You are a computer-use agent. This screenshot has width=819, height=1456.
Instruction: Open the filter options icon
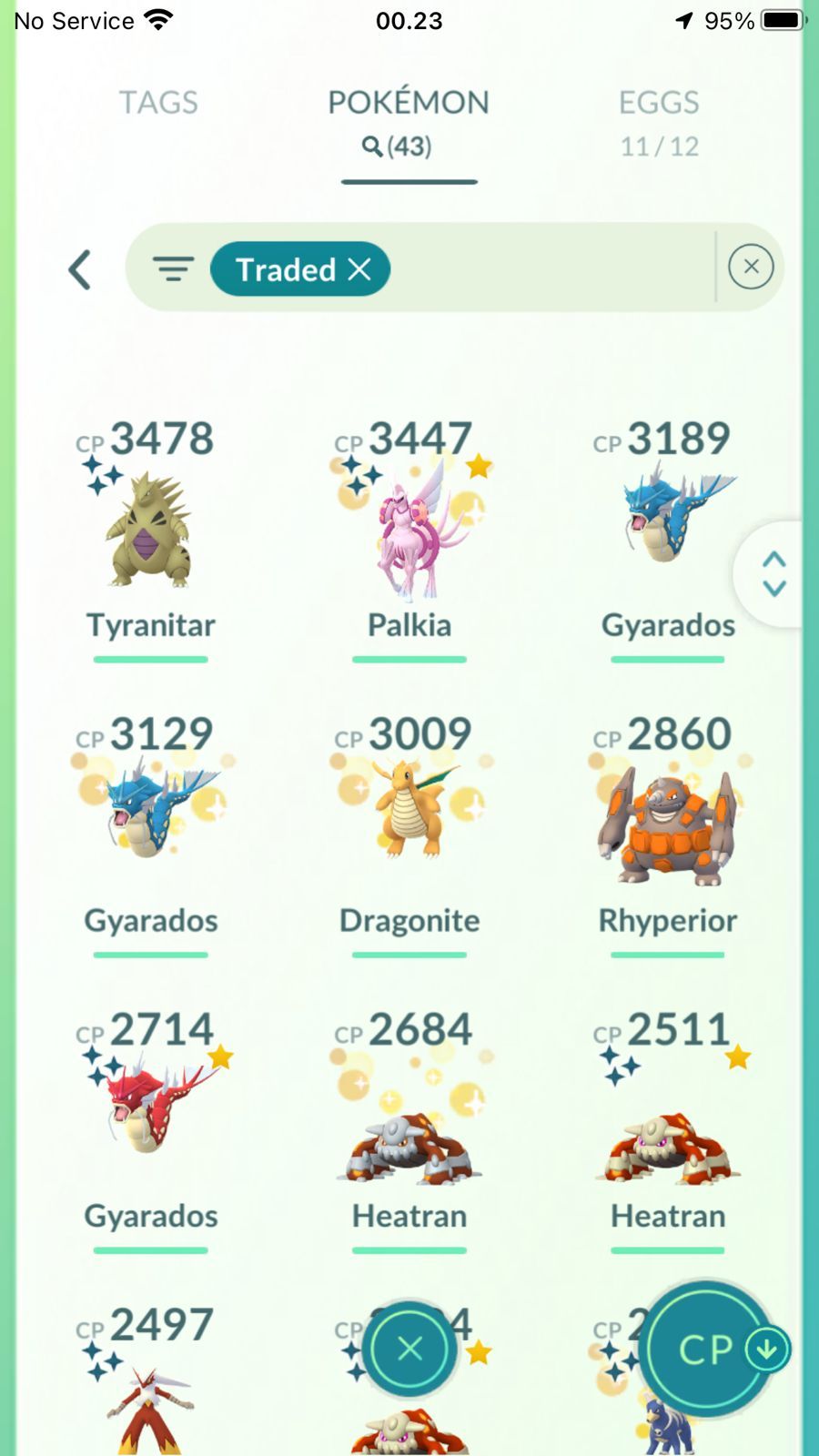tap(173, 269)
